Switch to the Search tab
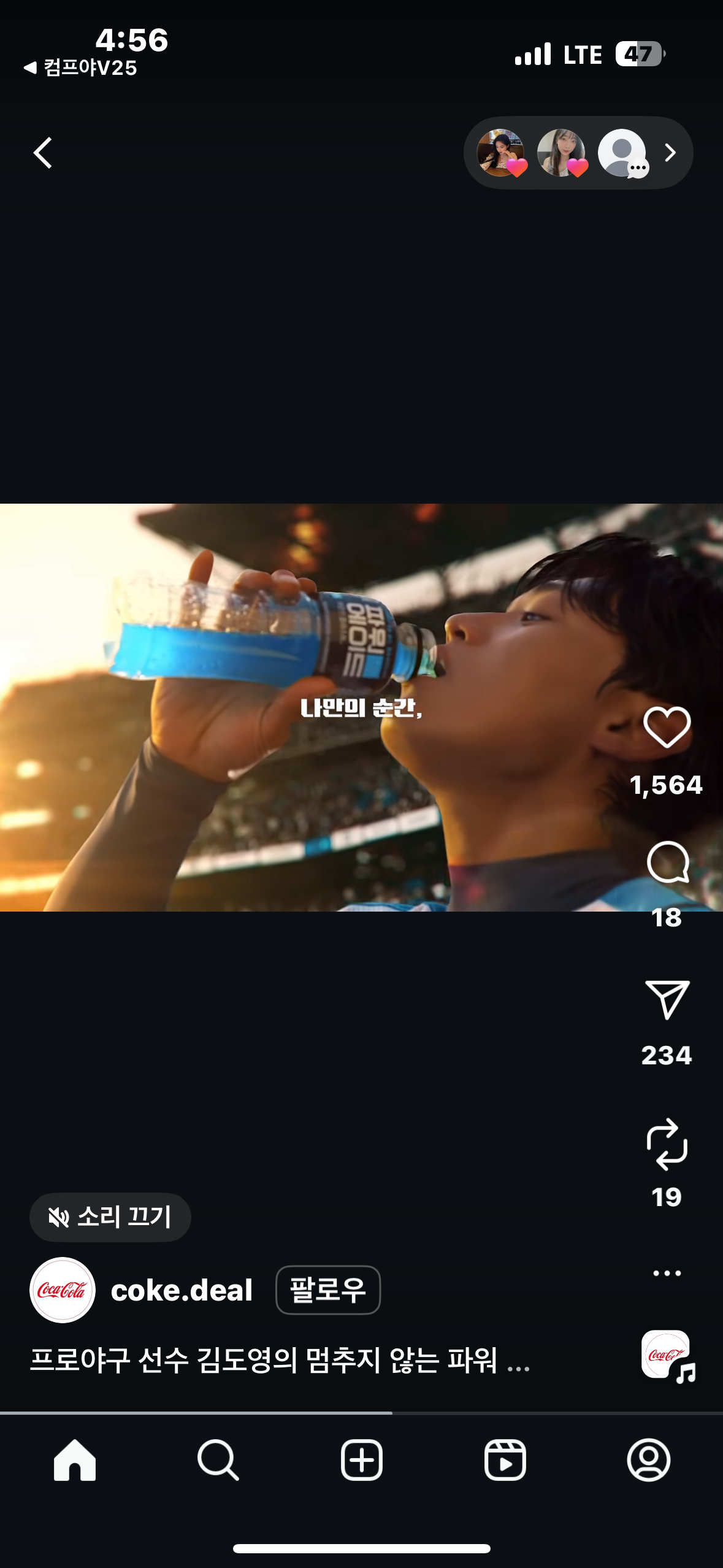 (218, 1460)
